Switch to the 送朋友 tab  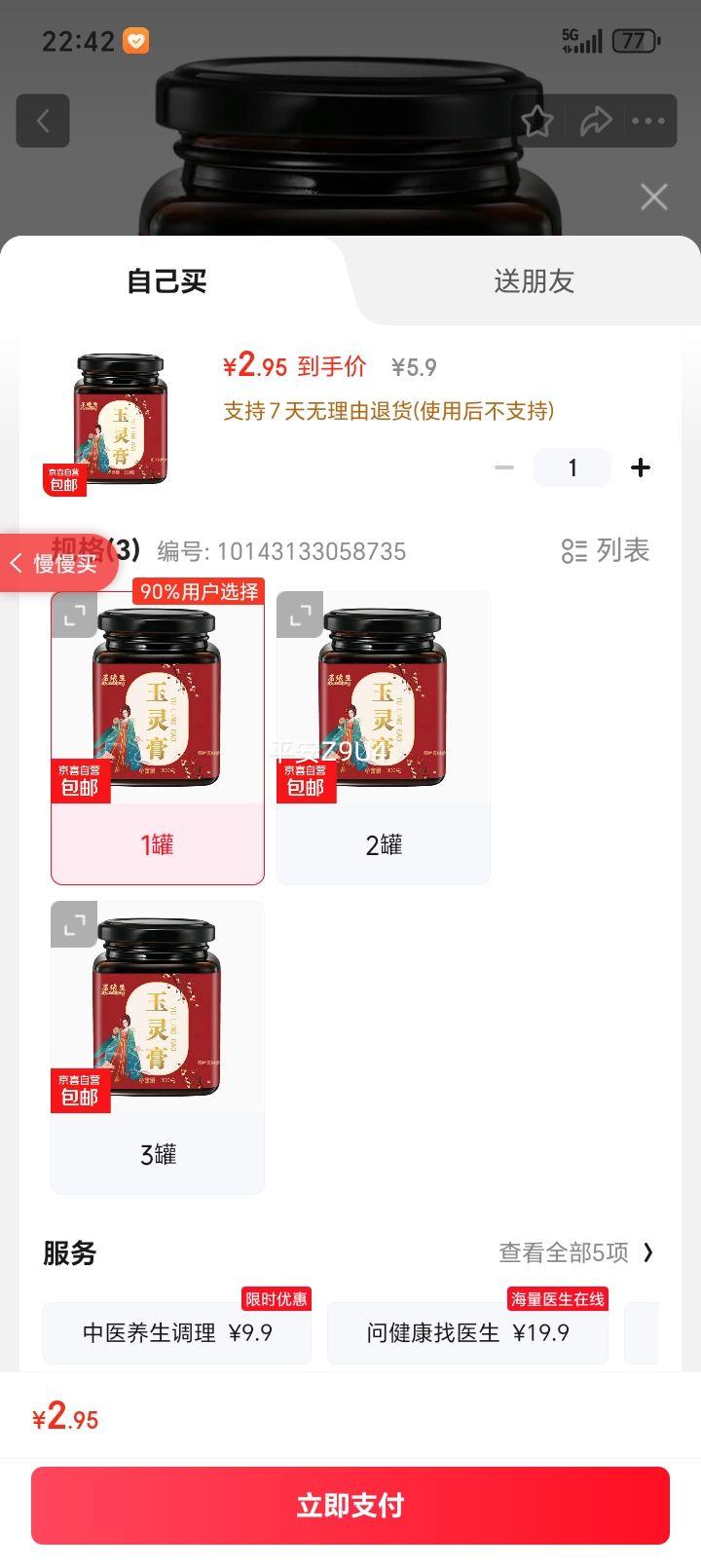[x=534, y=281]
